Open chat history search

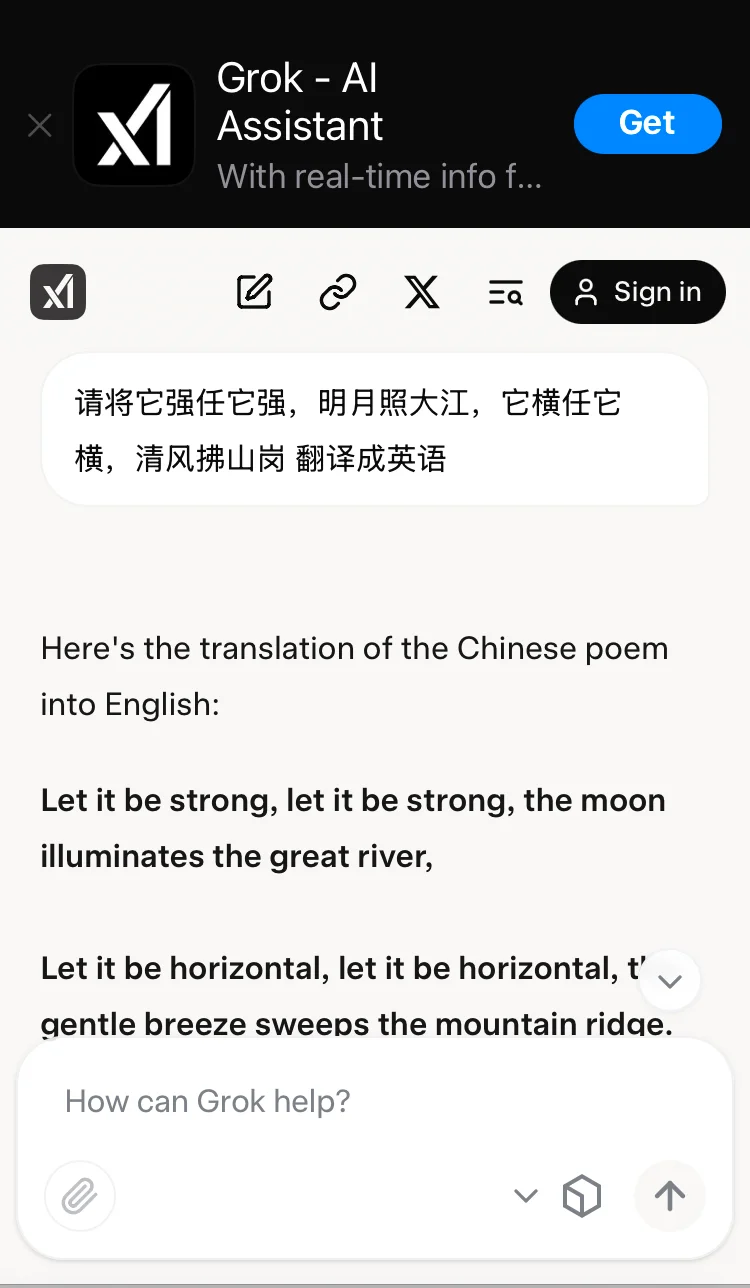click(506, 293)
